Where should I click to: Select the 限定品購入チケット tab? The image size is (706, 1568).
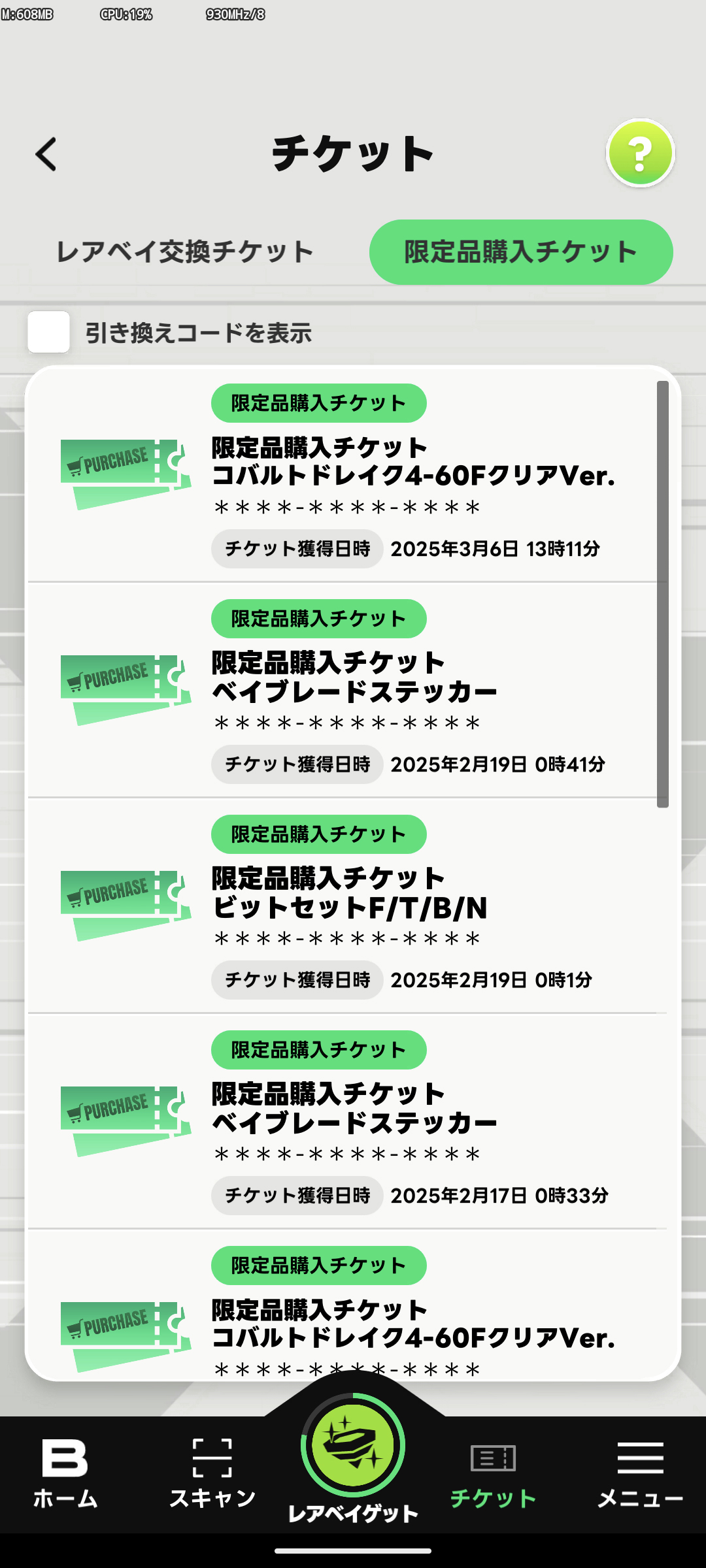point(520,253)
